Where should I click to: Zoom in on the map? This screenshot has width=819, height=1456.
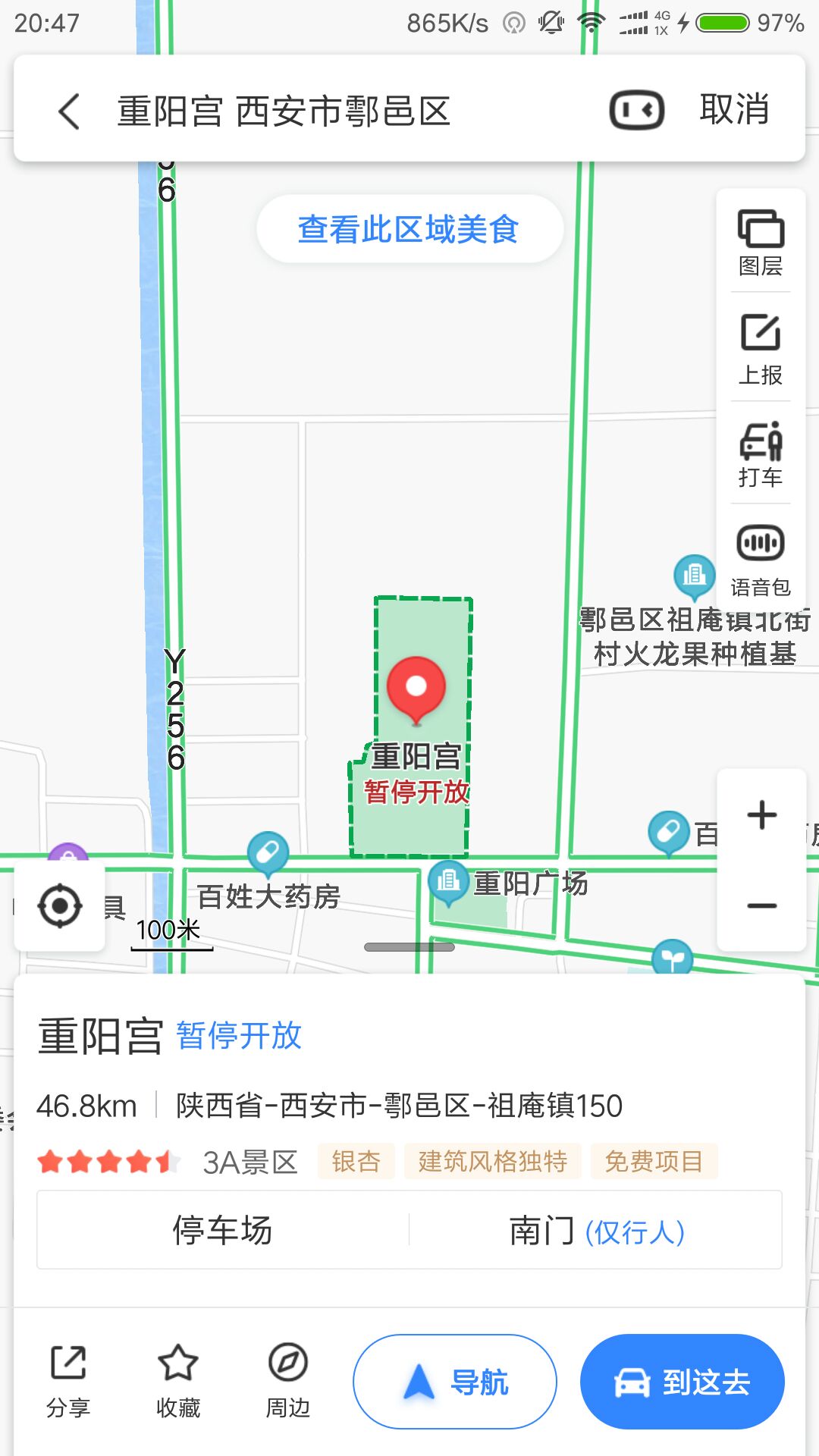pos(761,815)
